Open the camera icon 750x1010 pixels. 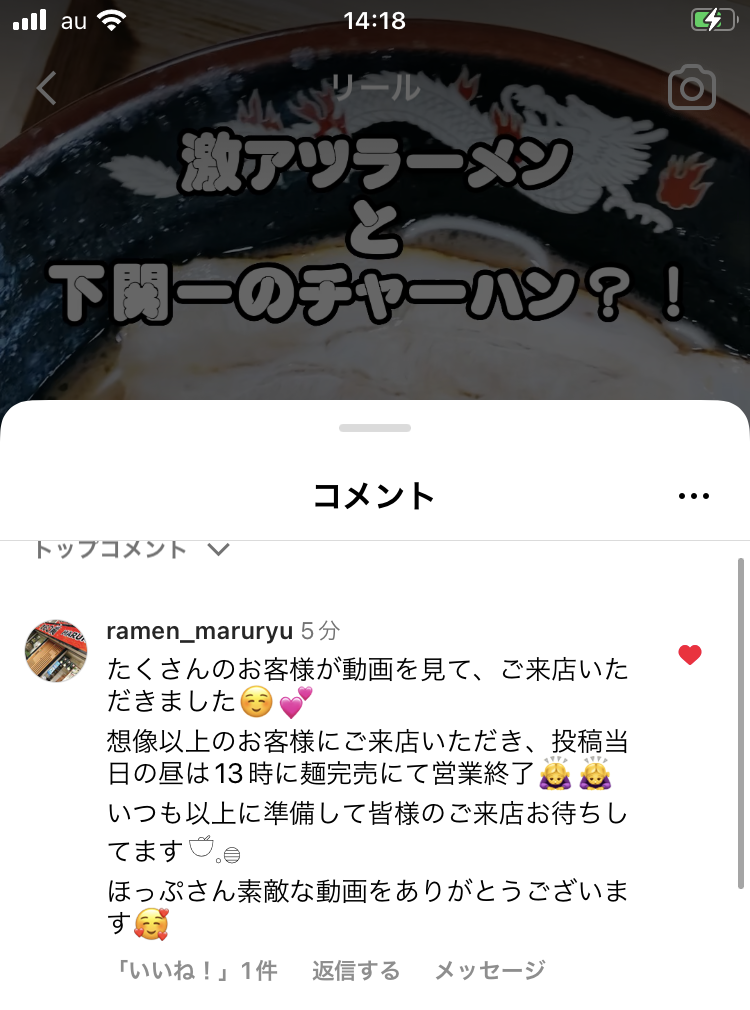coord(692,88)
